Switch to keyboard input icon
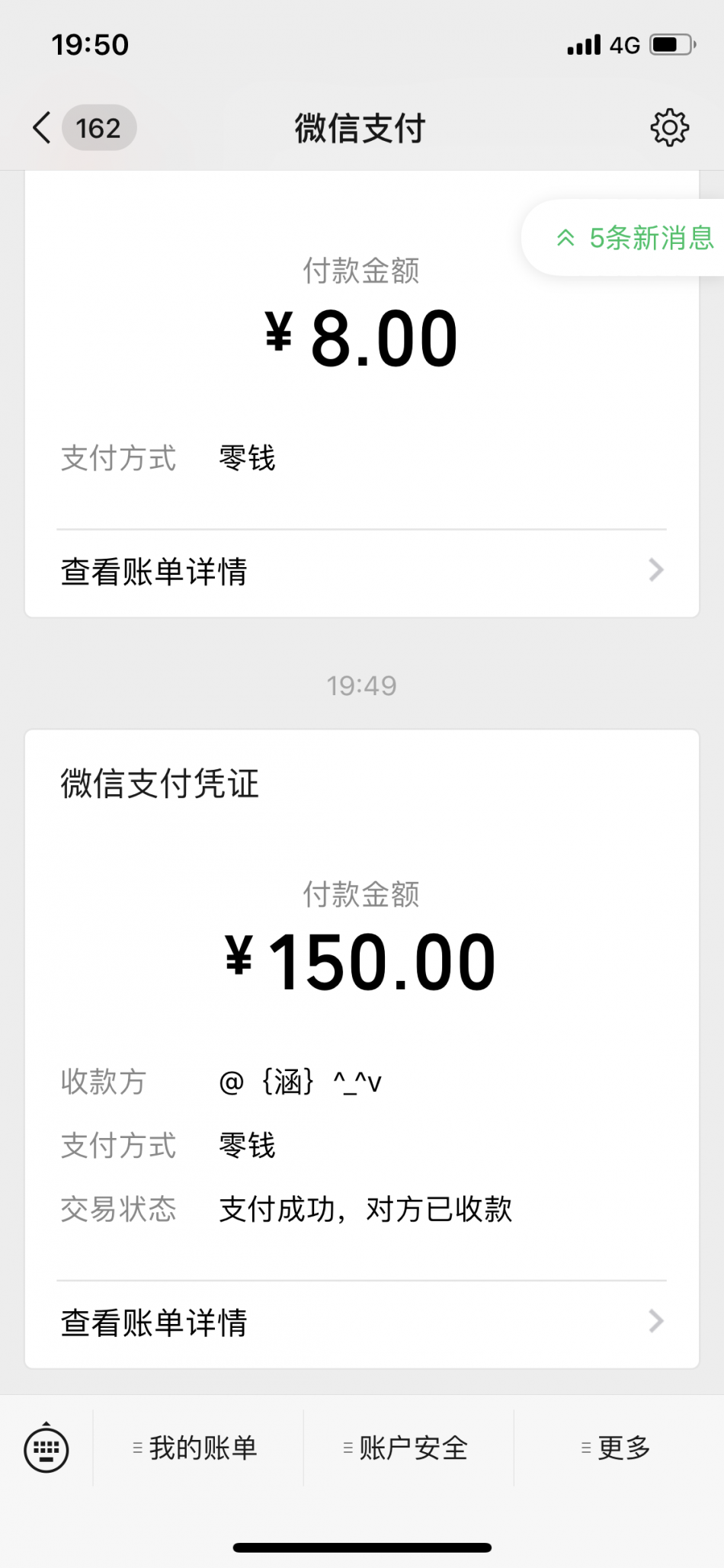This screenshot has height=1568, width=724. coord(46,1448)
